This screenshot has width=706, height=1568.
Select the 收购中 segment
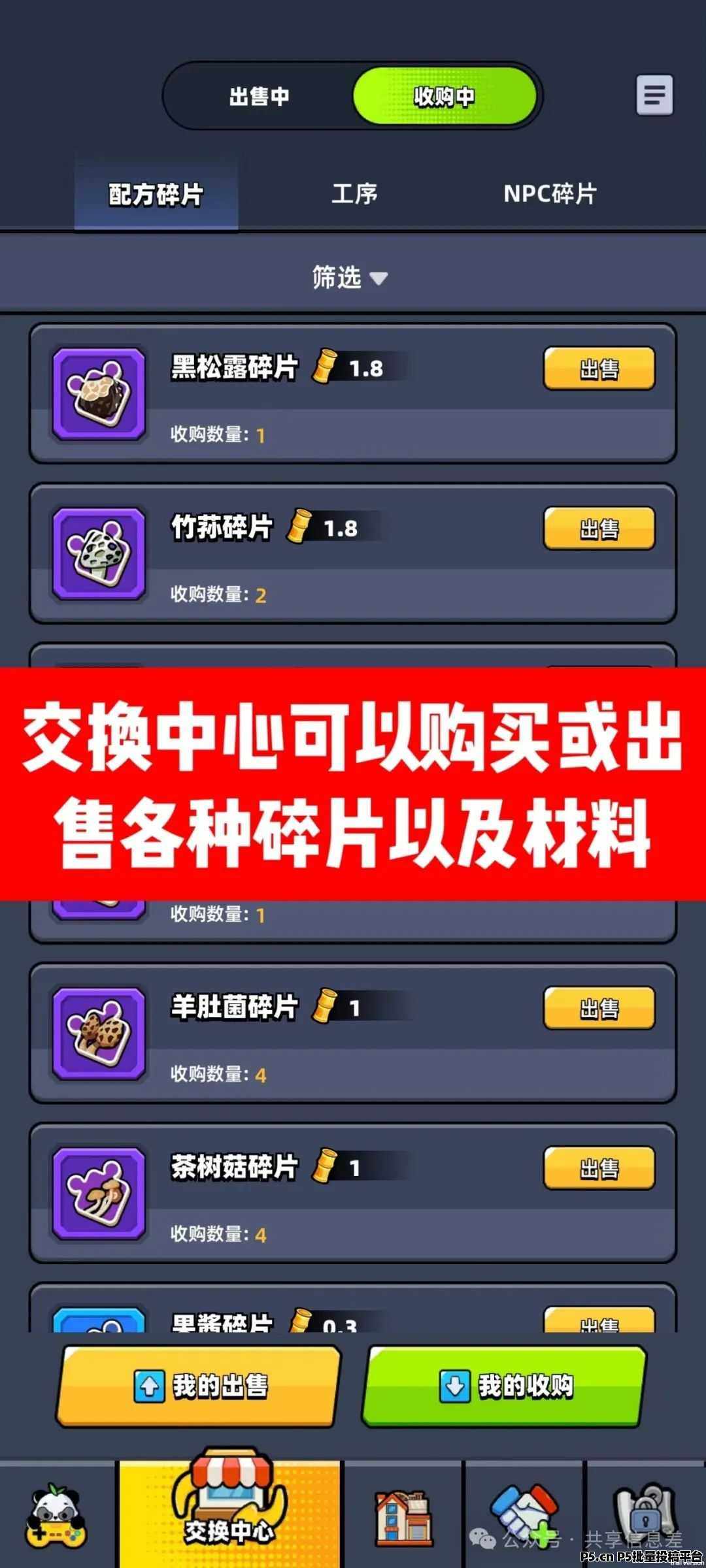445,97
